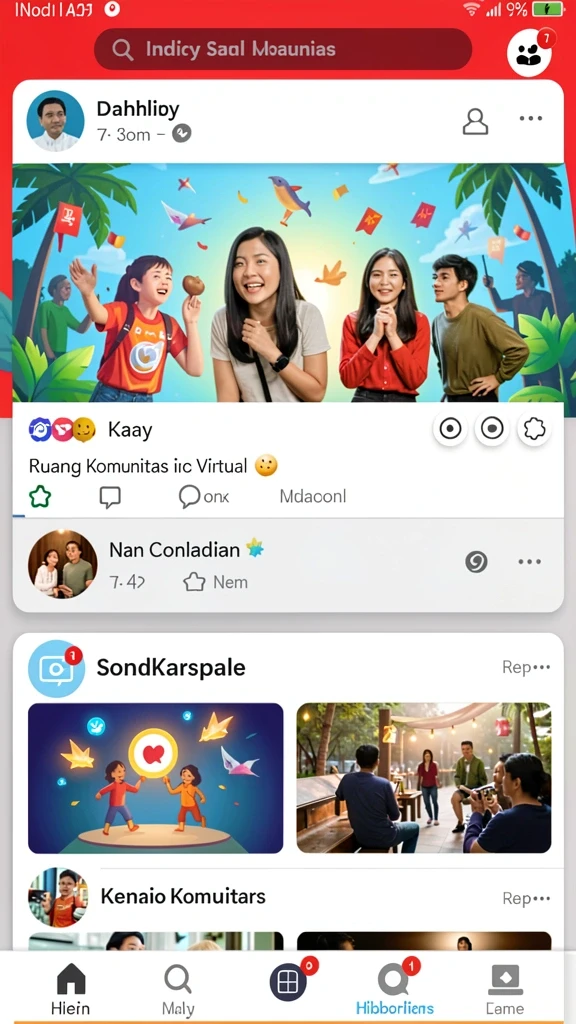Open the Indicy Saal Moaunias search field
Screen dimensions: 576x1024
283,49
